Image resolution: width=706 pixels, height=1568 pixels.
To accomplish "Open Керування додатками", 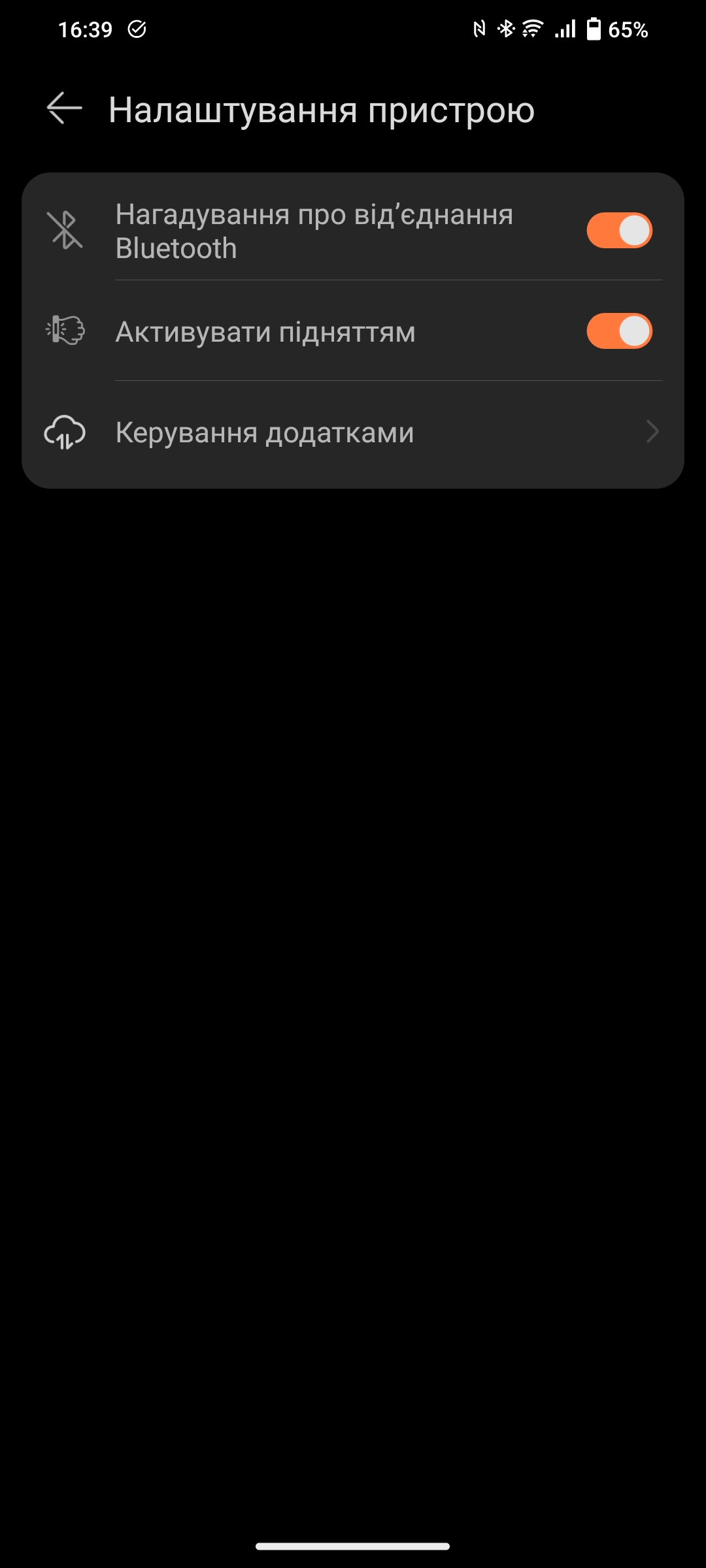I will click(353, 433).
